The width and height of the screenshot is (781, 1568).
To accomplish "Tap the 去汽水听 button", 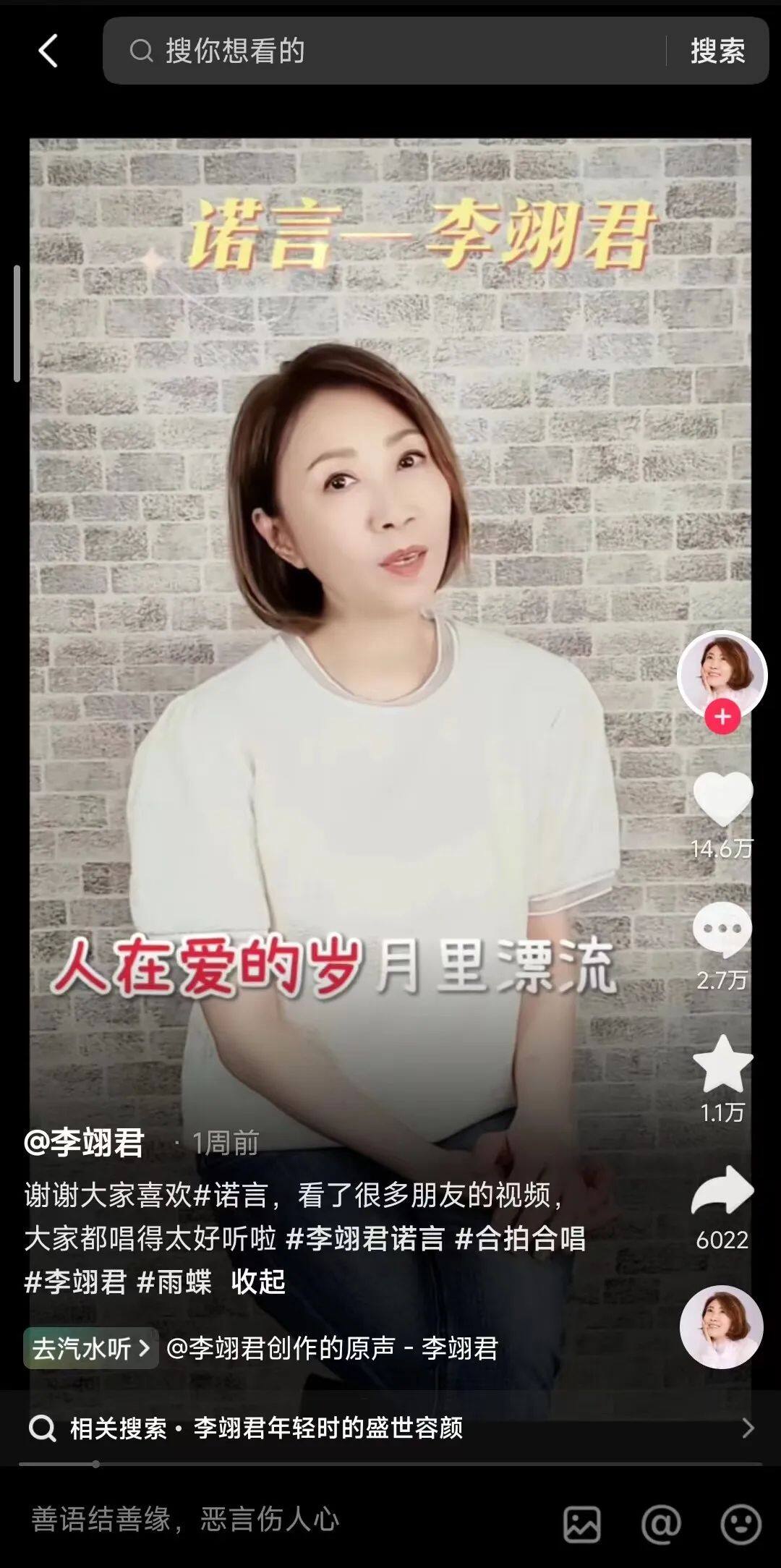I will pyautogui.click(x=91, y=1348).
